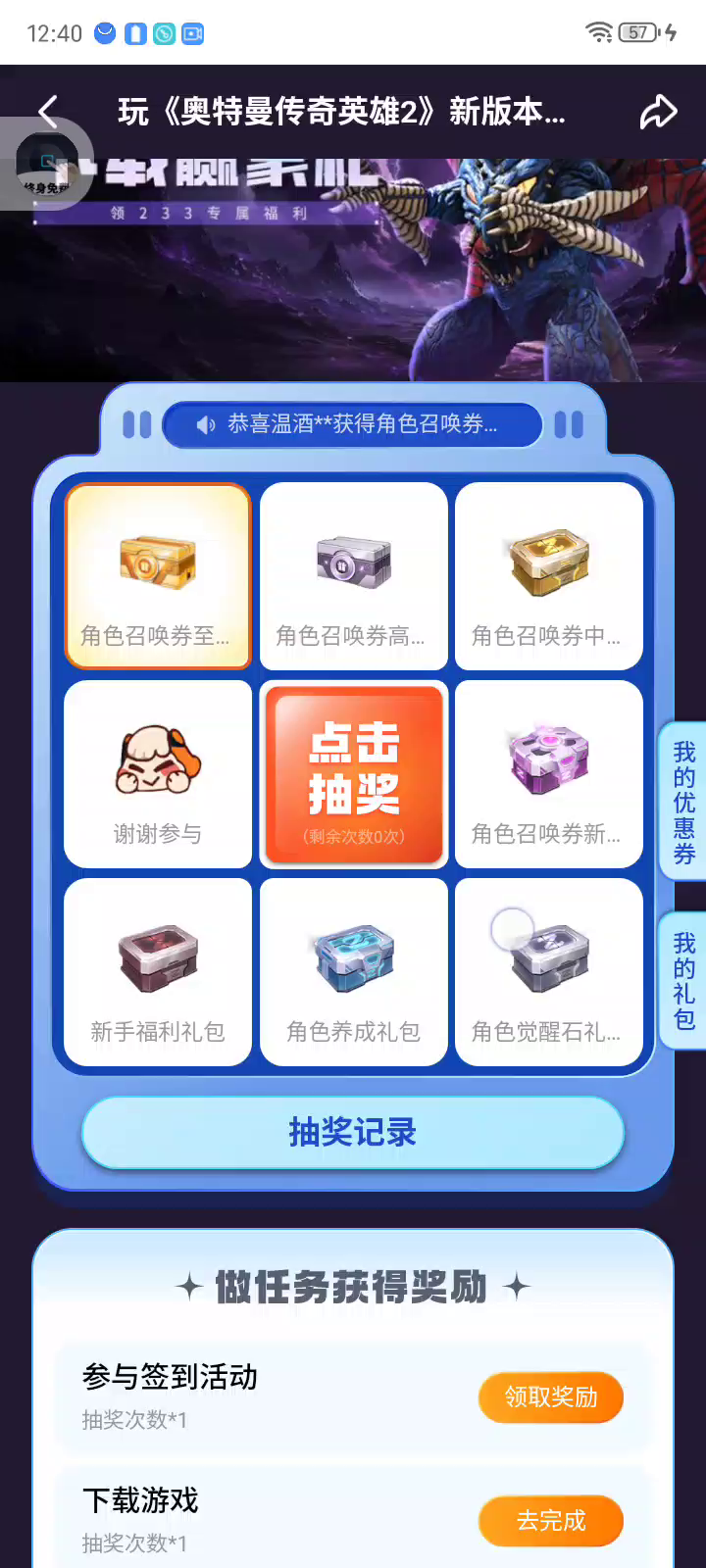Go back using the top-left arrow
This screenshot has height=1568, width=706.
pos(48,112)
